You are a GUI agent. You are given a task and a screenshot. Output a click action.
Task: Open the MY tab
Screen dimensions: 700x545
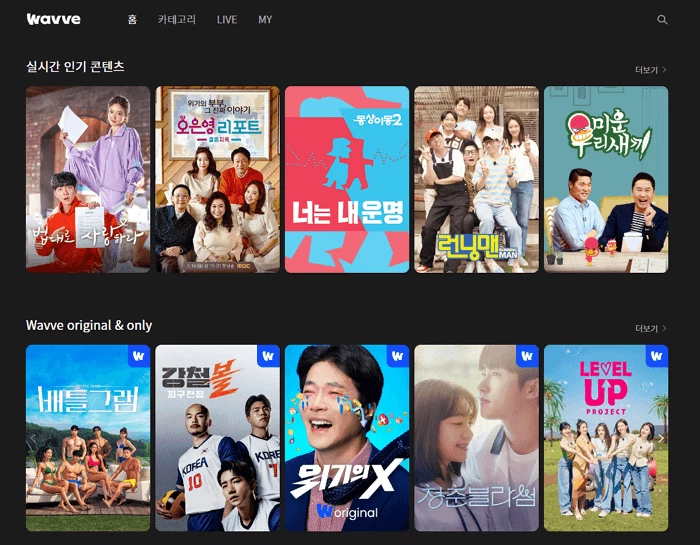click(x=265, y=20)
